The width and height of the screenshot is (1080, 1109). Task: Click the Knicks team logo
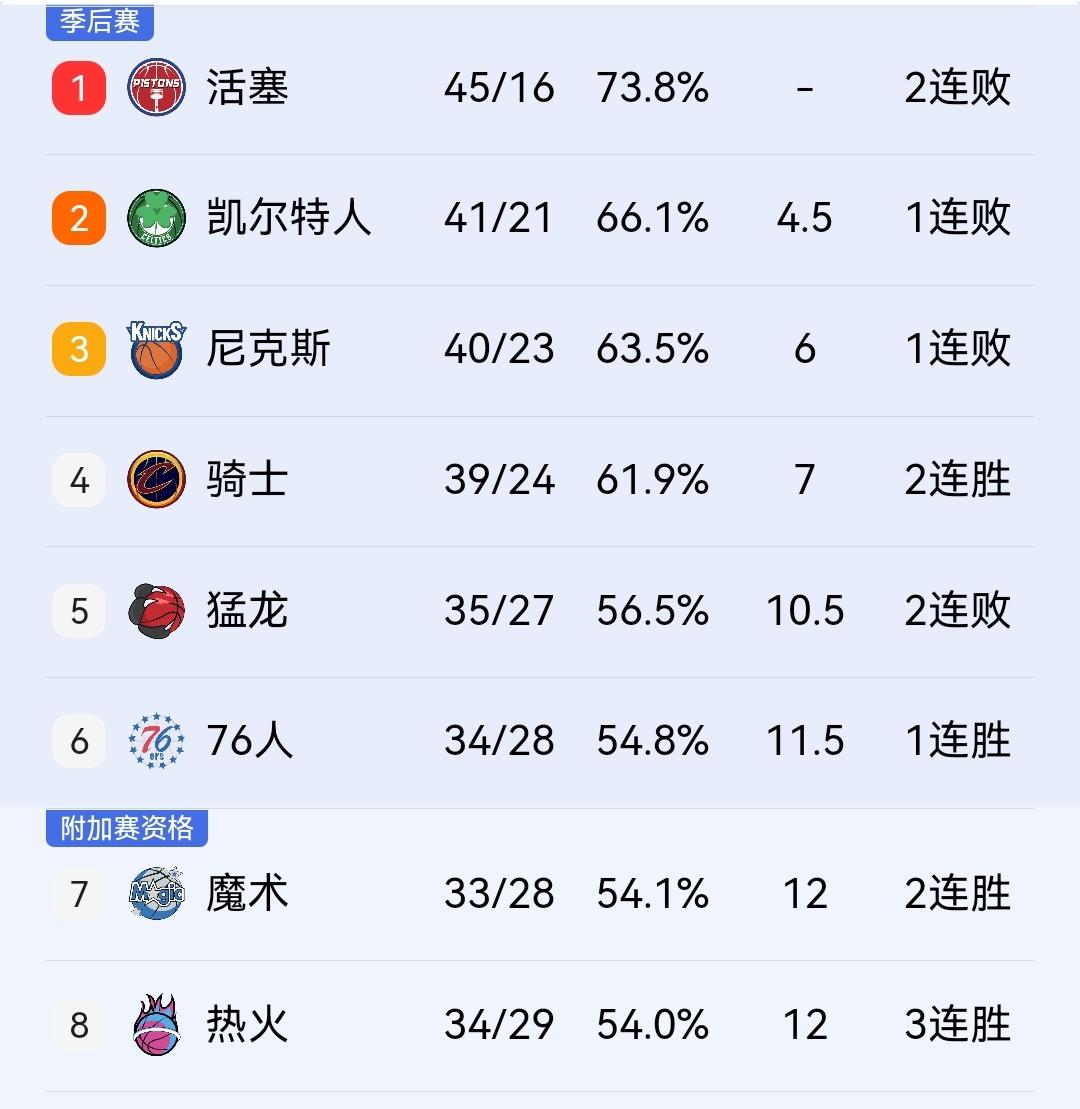[156, 348]
